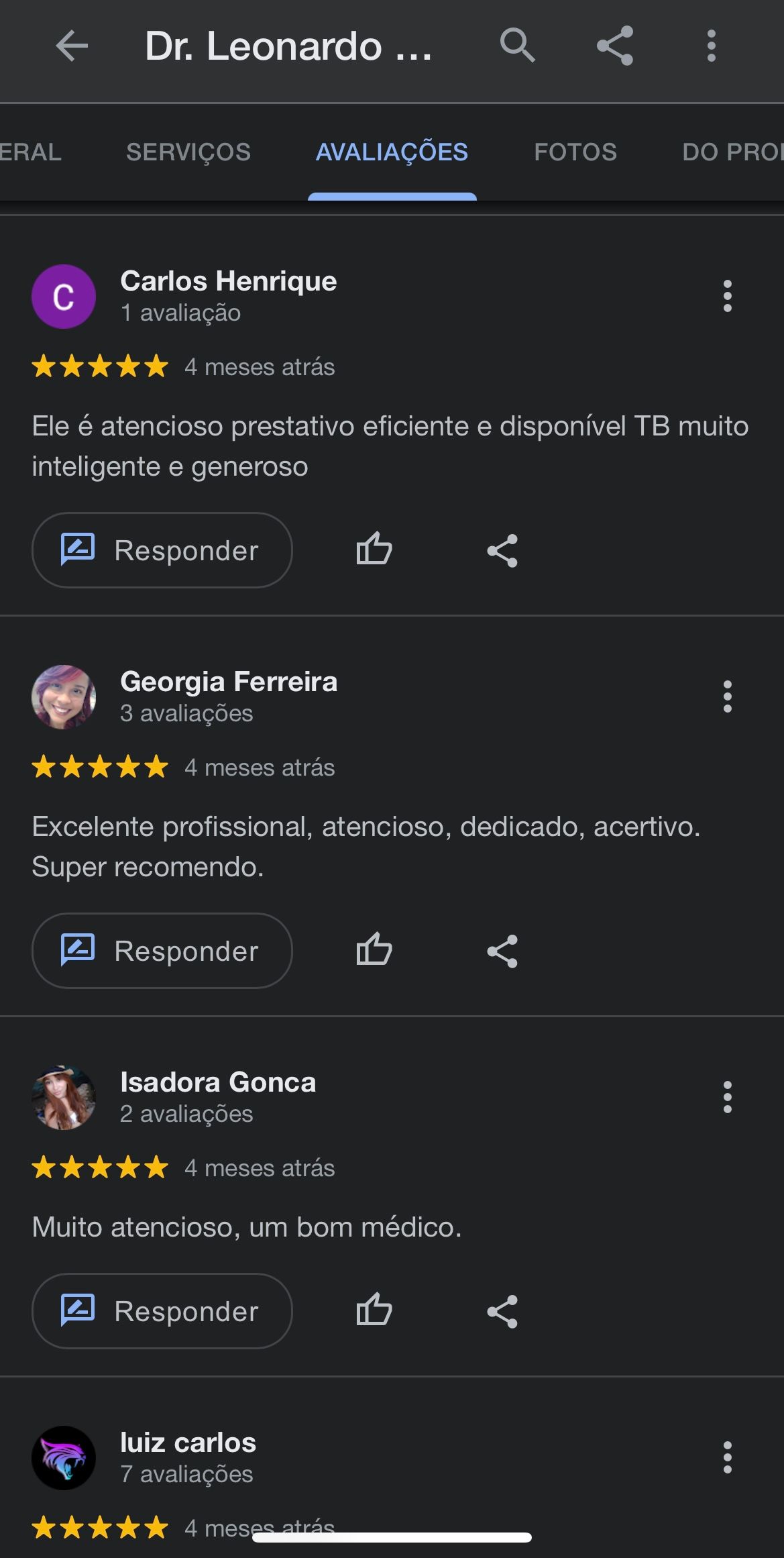
Task: Open the top-right three-dot app menu
Action: pos(710,46)
